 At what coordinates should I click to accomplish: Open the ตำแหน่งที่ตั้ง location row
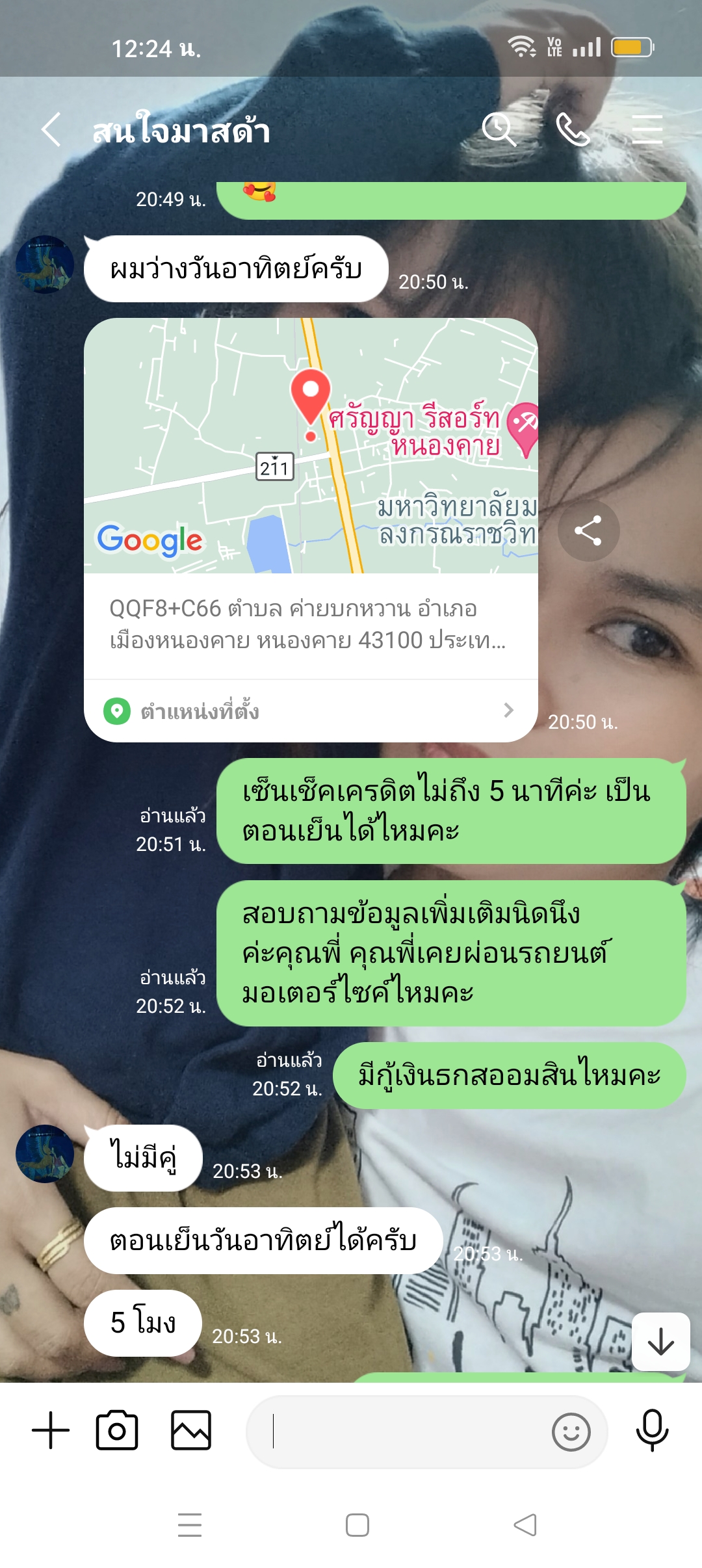[x=311, y=711]
